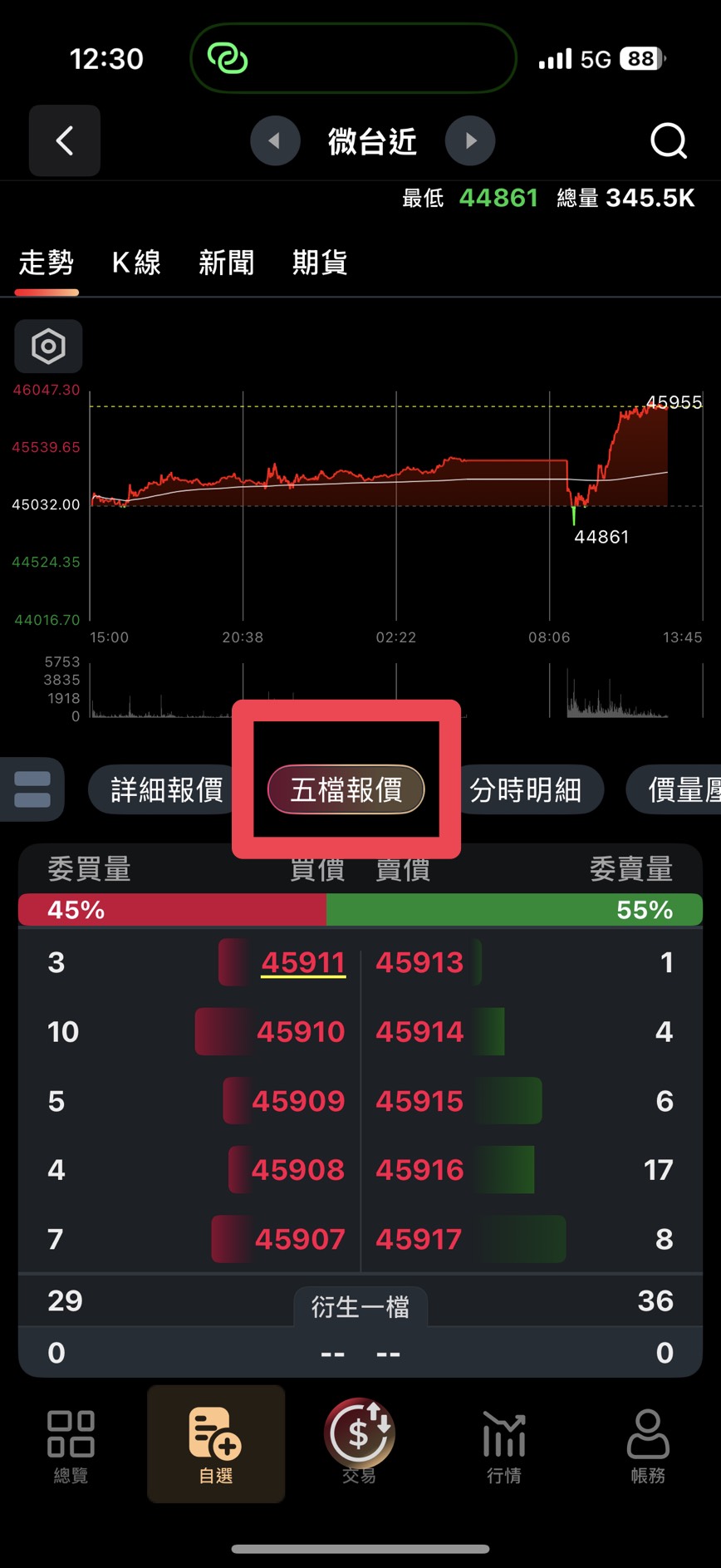Select the 期貨 tab
721x1568 pixels.
click(x=320, y=263)
